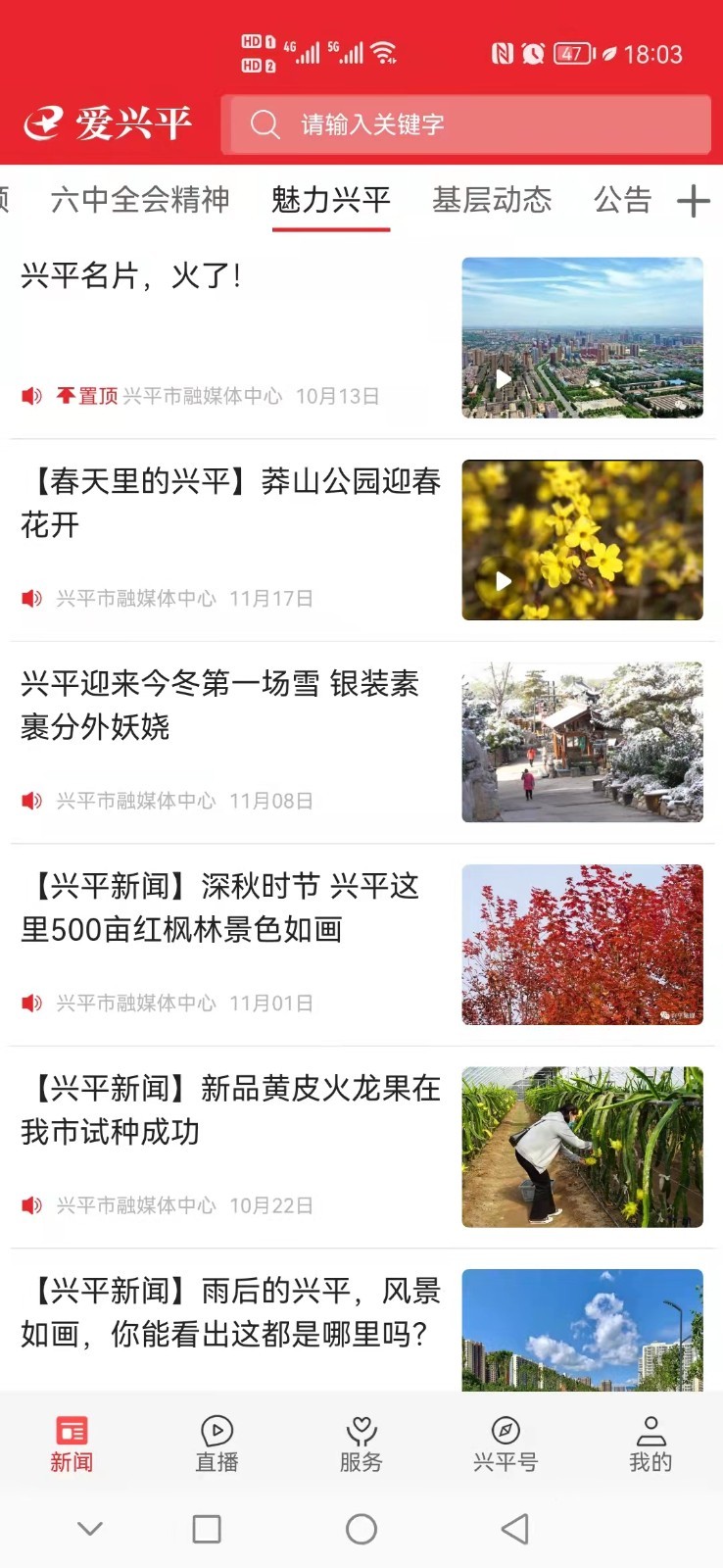Tap the keyword search box

click(466, 124)
